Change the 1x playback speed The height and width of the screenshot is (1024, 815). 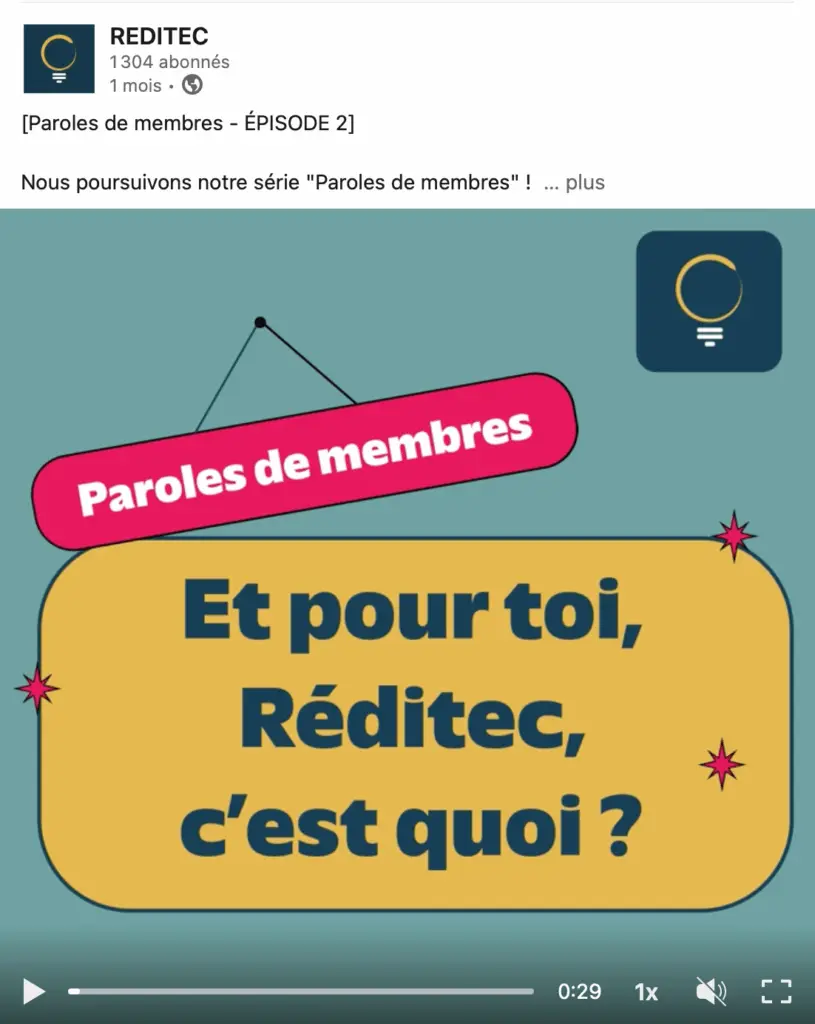[646, 992]
